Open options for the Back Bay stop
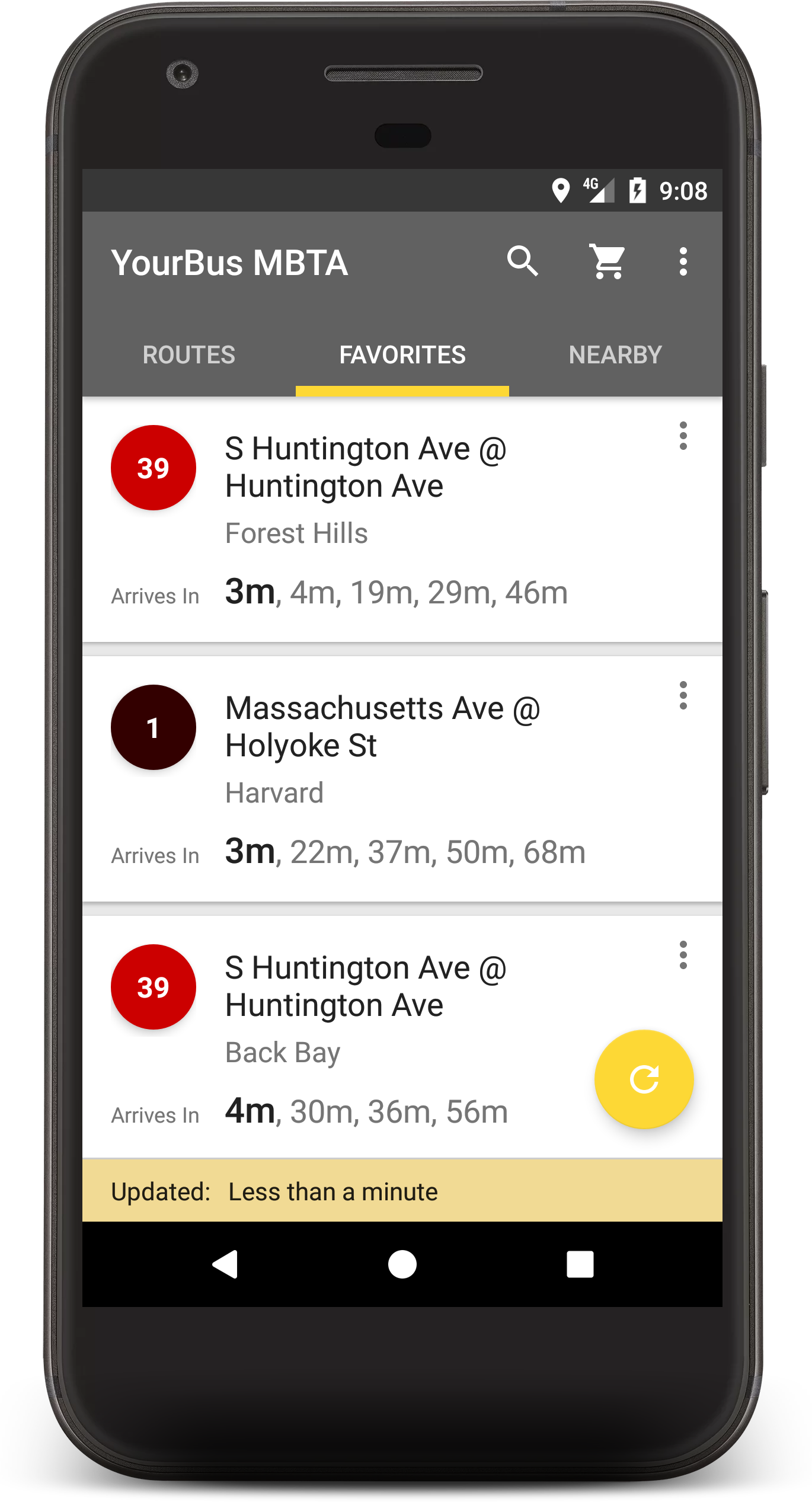 click(x=683, y=955)
